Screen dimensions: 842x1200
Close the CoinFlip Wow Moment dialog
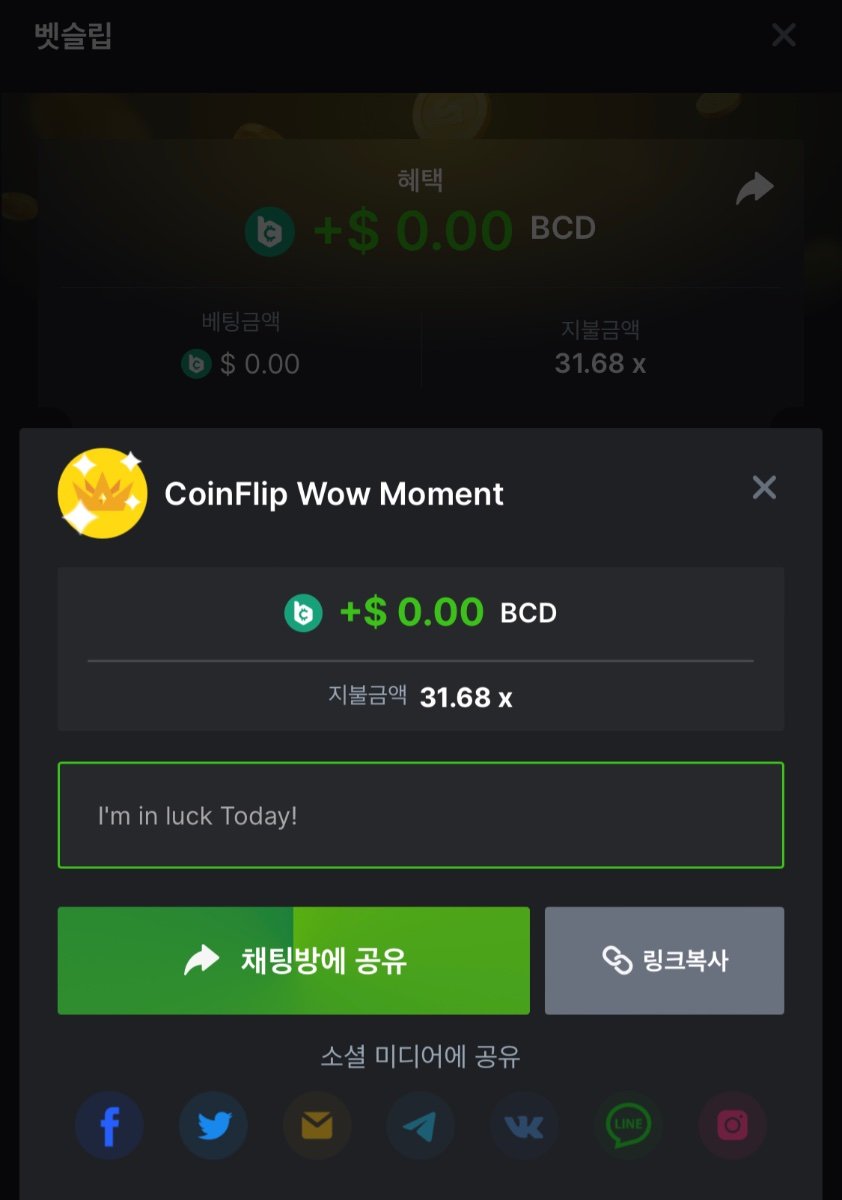coord(764,488)
